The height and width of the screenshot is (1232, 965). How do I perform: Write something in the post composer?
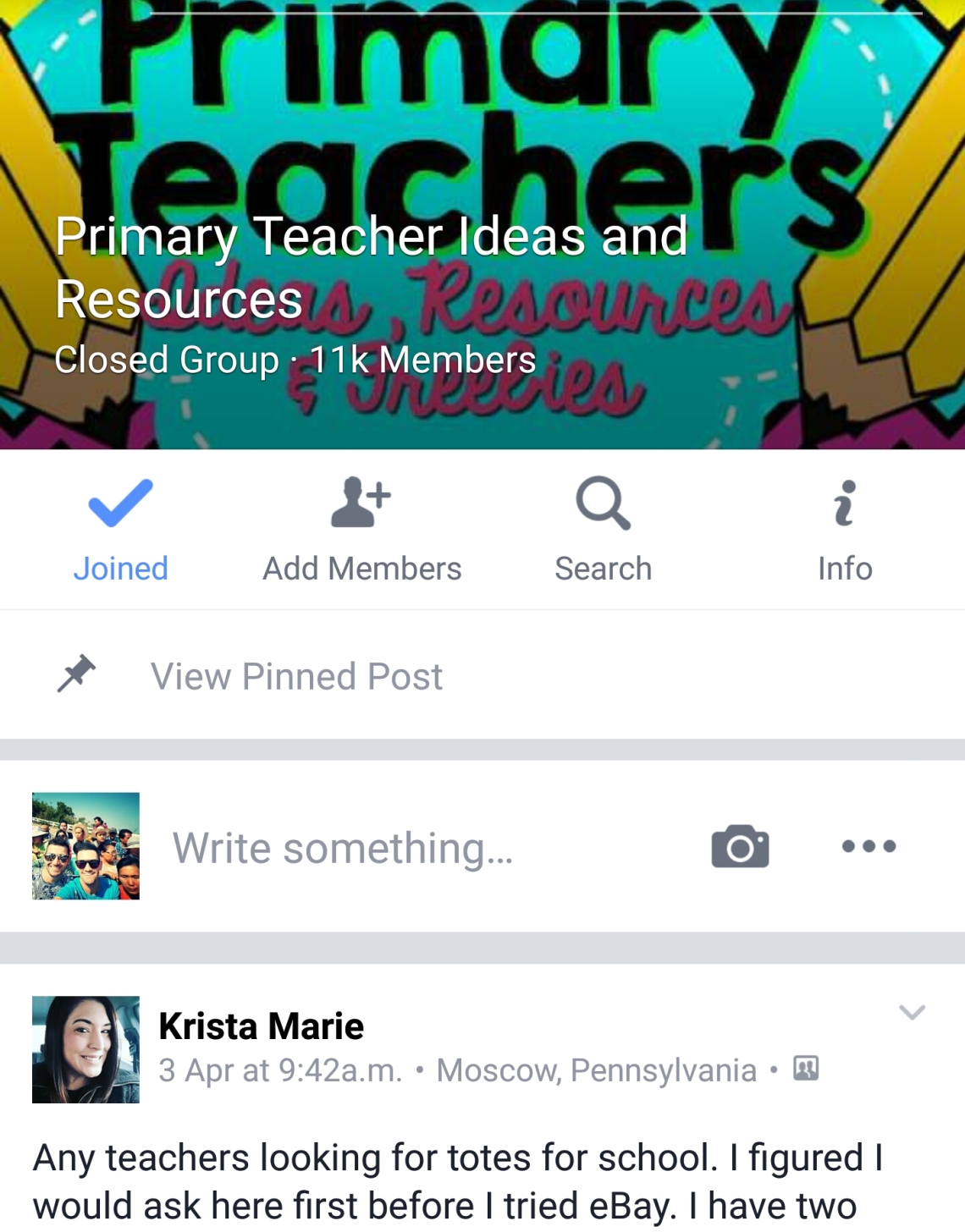[343, 848]
